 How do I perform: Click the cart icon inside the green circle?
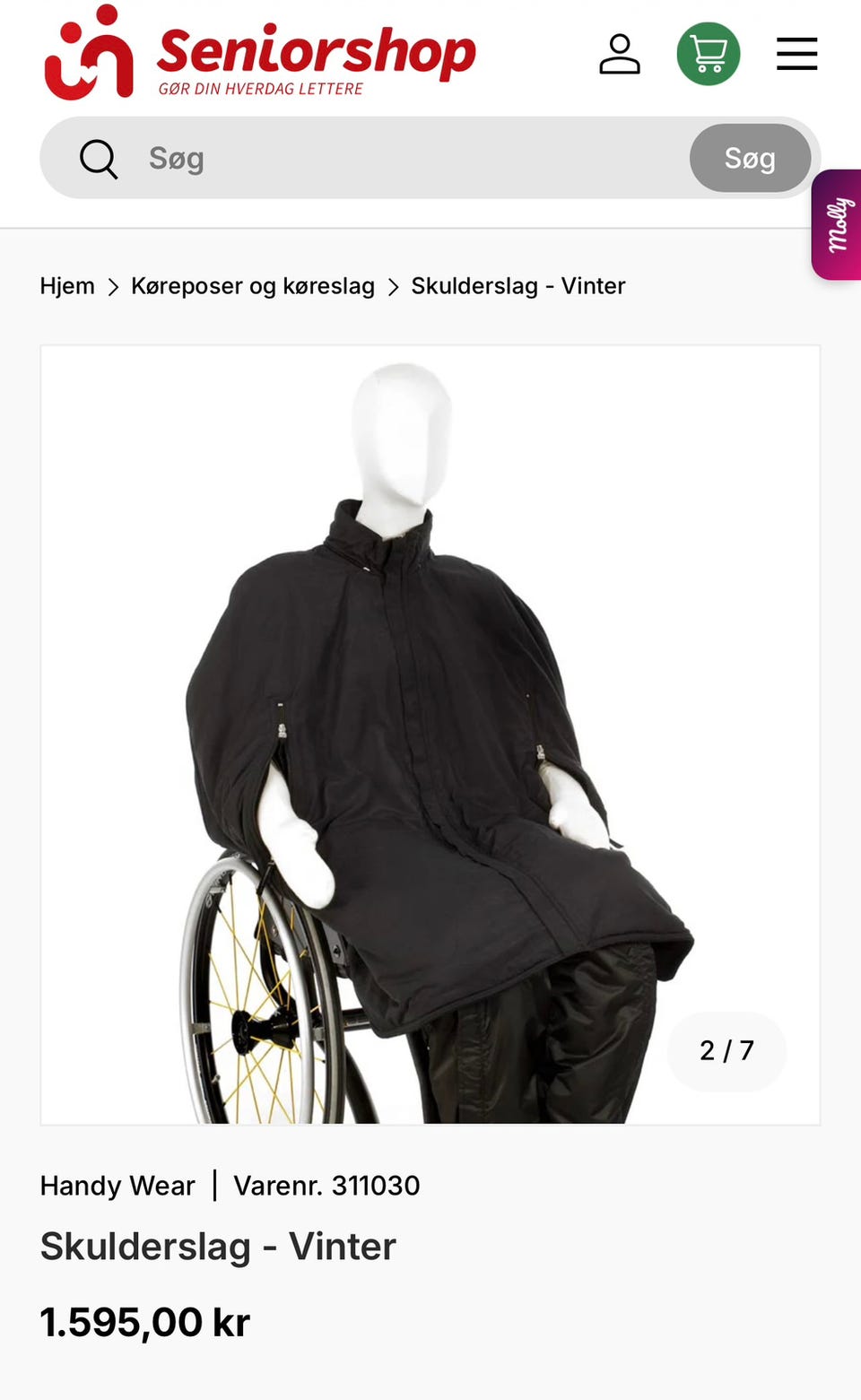[x=708, y=54]
